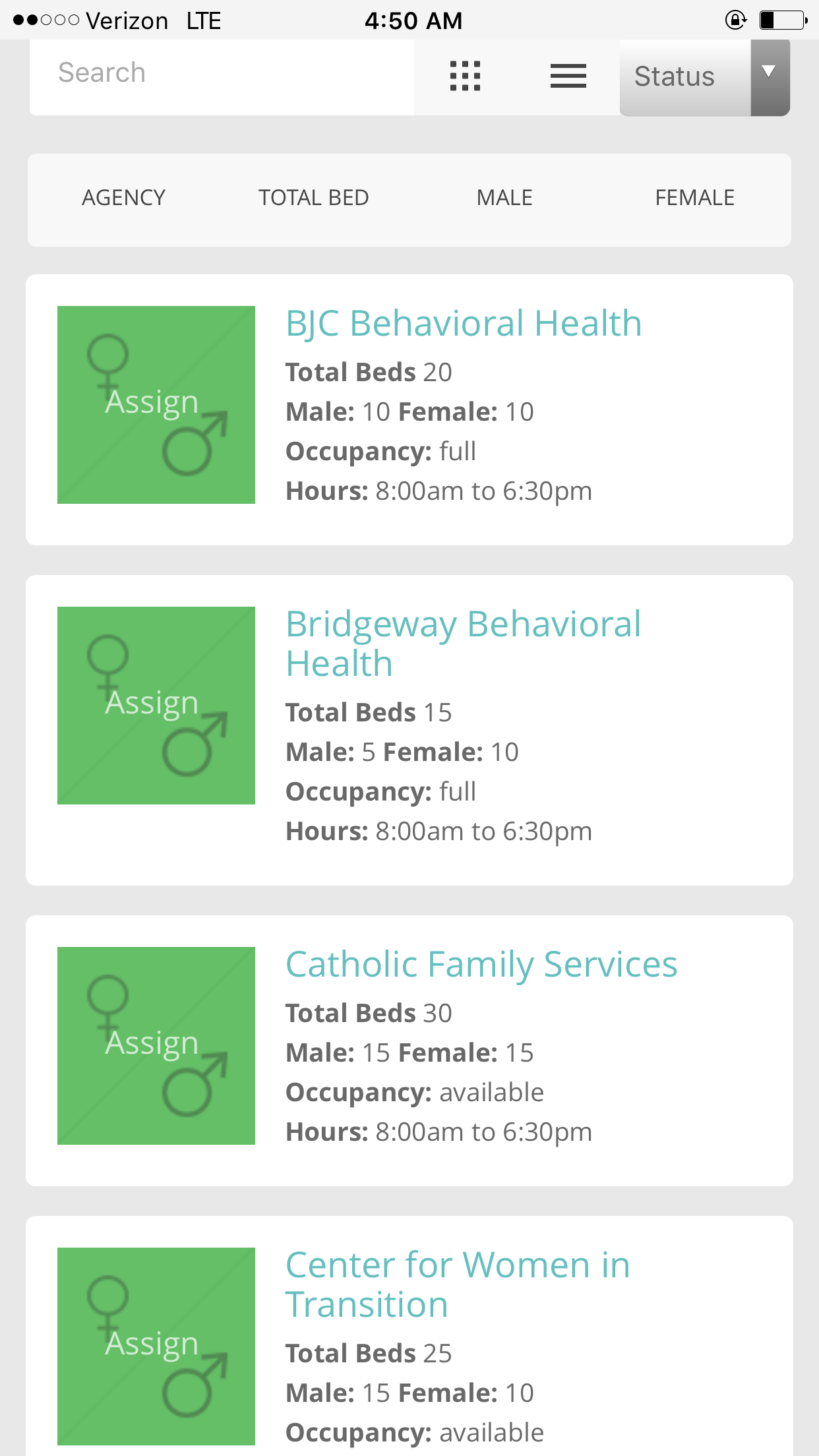
Task: Switch to grid view
Action: pyautogui.click(x=465, y=76)
